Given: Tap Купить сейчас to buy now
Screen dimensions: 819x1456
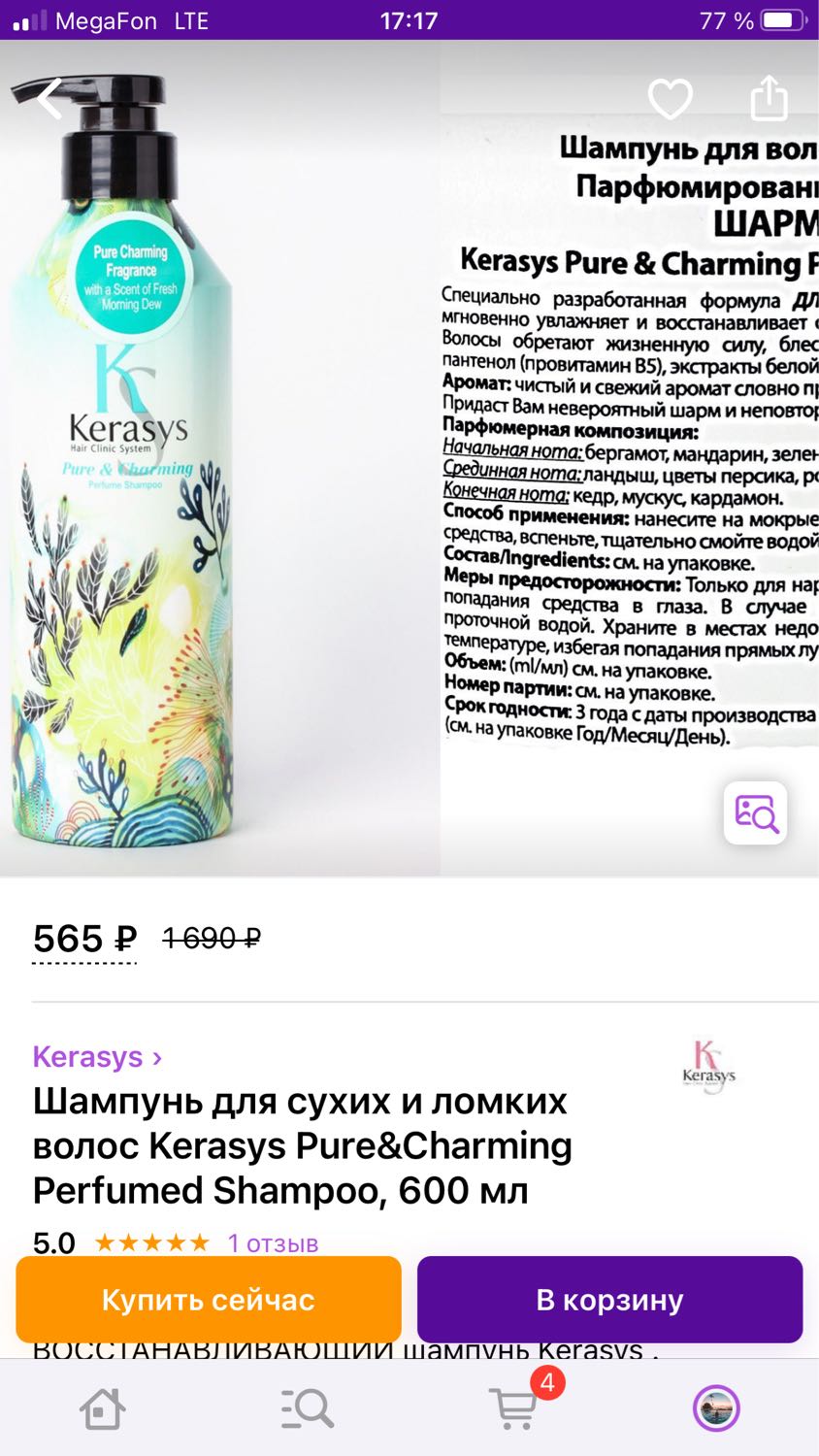Looking at the screenshot, I should pos(209,1300).
